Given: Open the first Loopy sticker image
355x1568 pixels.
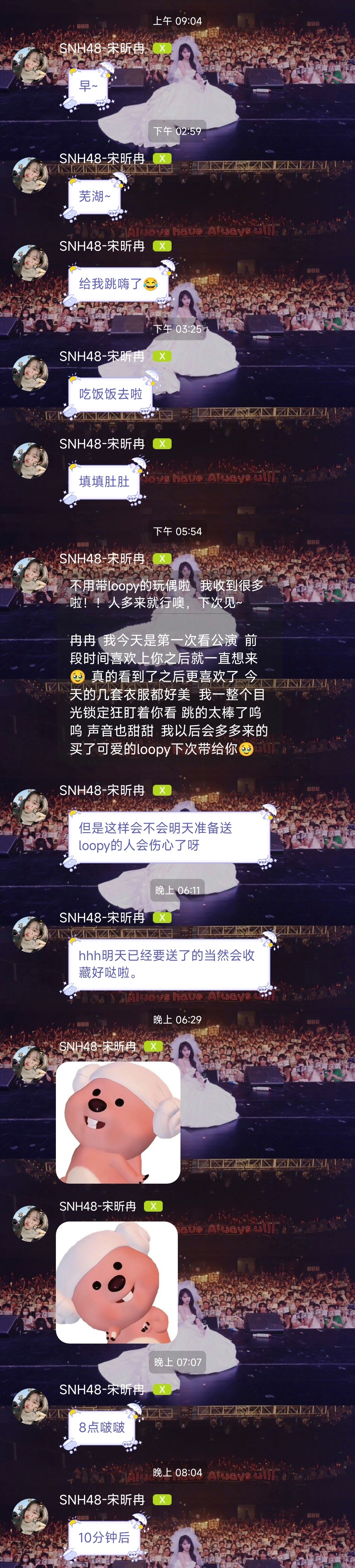Looking at the screenshot, I should point(118,1122).
